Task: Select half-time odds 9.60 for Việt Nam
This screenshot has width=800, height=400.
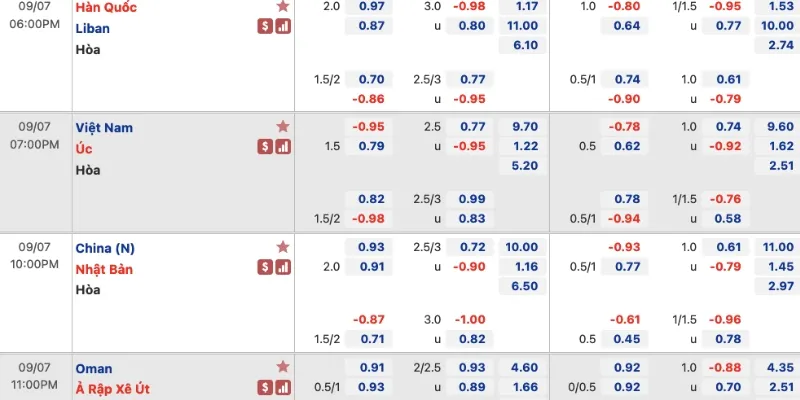Action: (x=781, y=127)
